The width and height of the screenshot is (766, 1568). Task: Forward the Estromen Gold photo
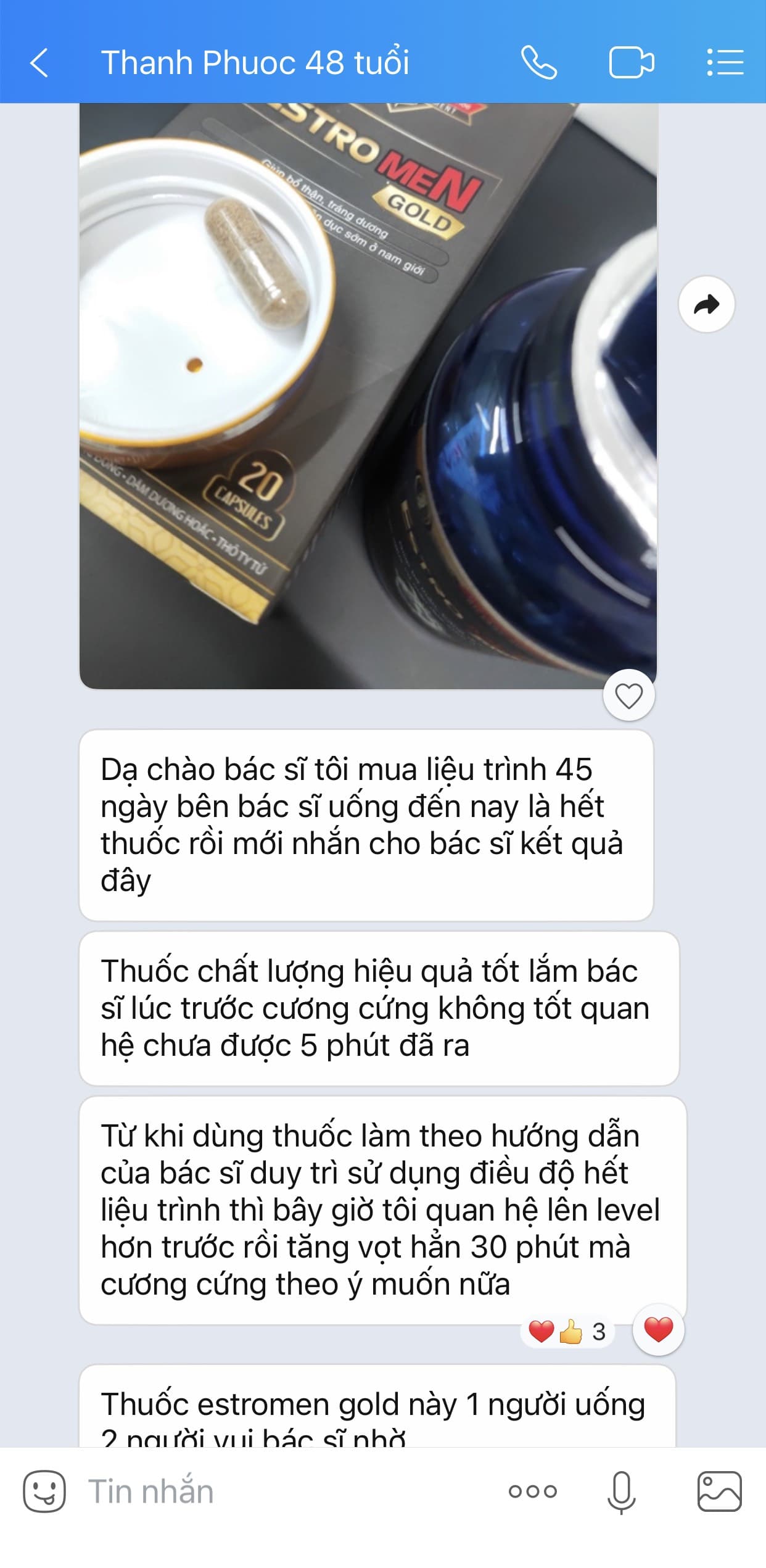click(706, 304)
